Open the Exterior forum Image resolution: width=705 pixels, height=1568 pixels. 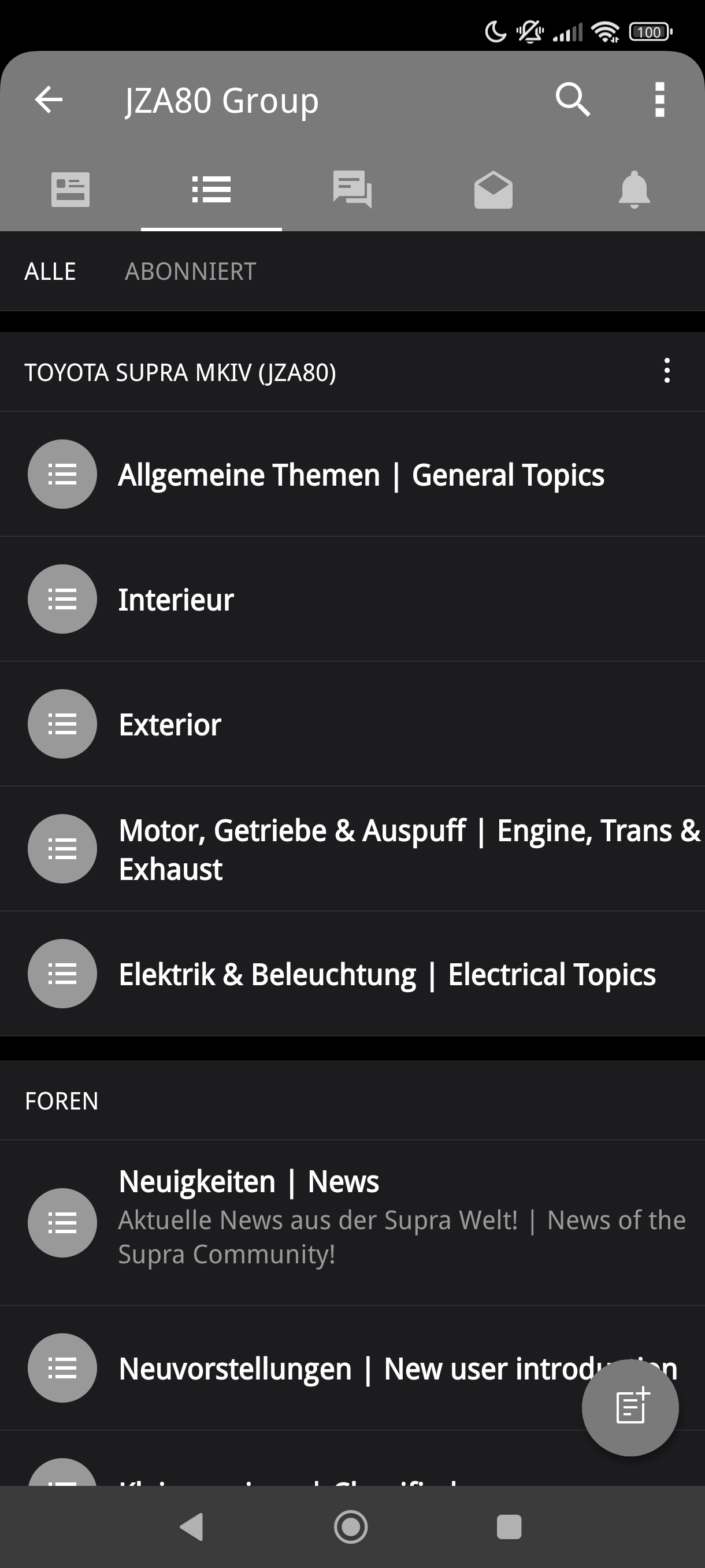[170, 724]
